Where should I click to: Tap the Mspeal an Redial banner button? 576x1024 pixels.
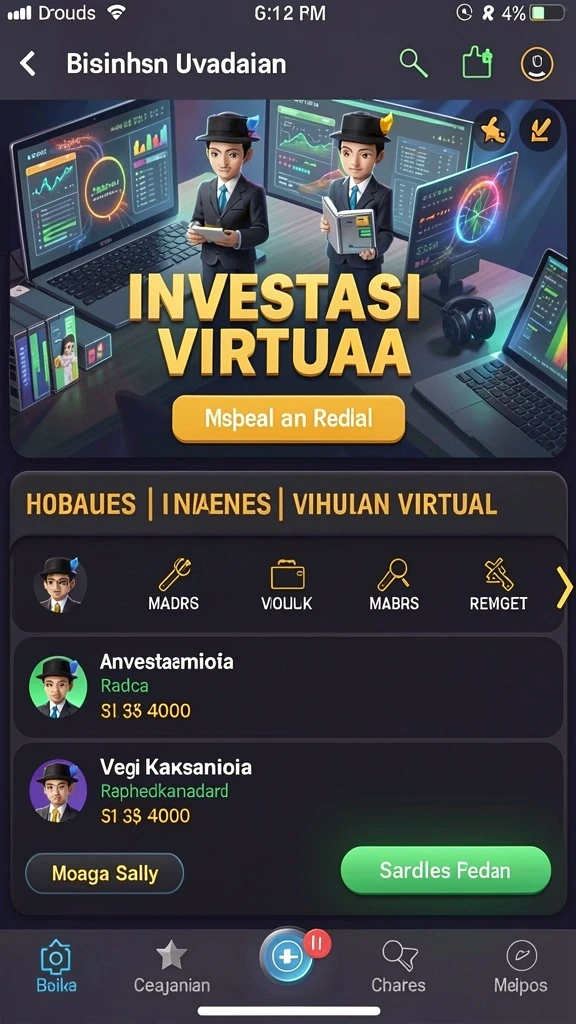(289, 419)
